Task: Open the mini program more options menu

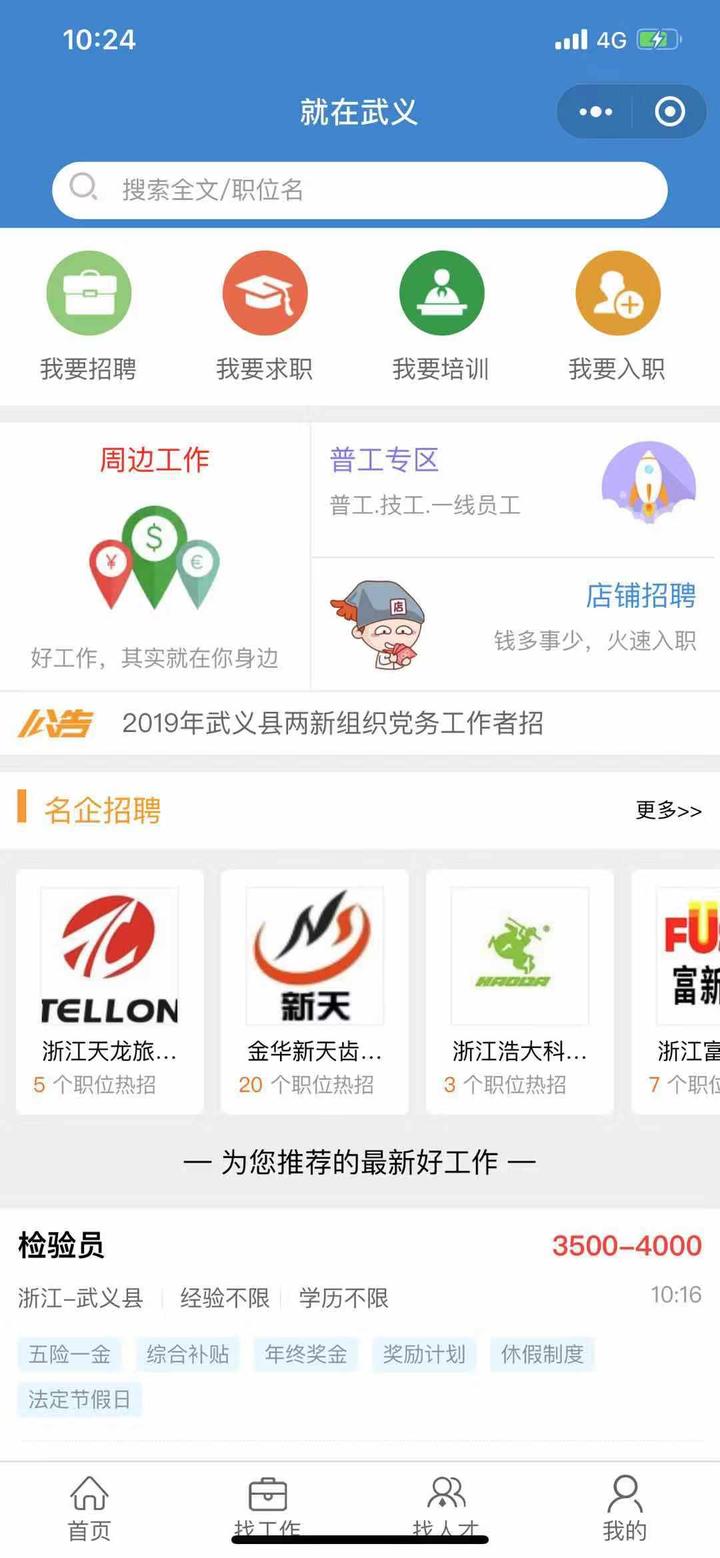Action: (596, 112)
